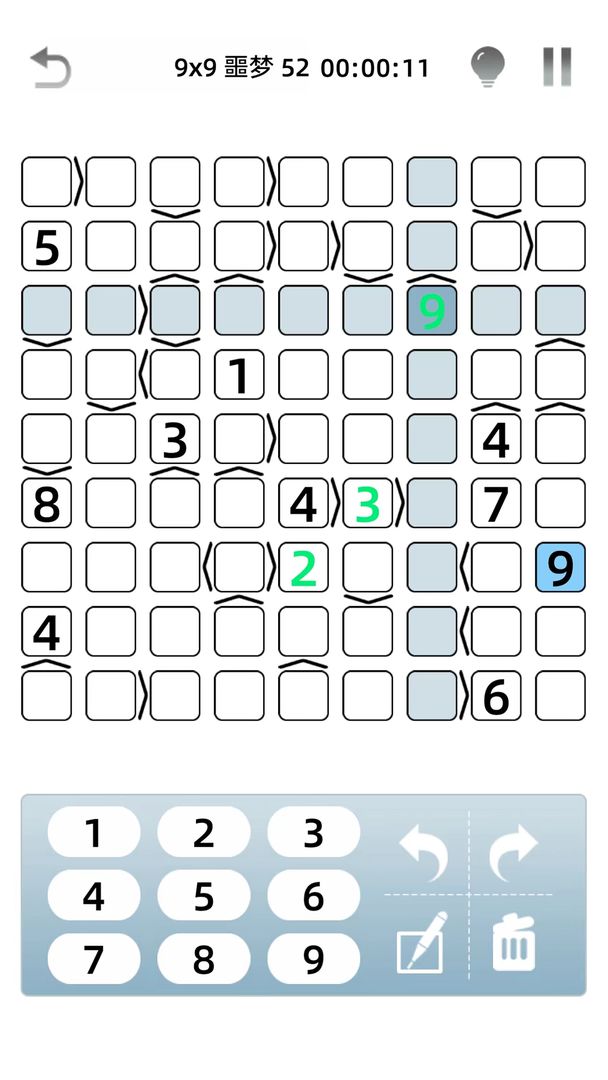Enter number 8 from the keypad
The height and width of the screenshot is (1080, 608).
(204, 959)
